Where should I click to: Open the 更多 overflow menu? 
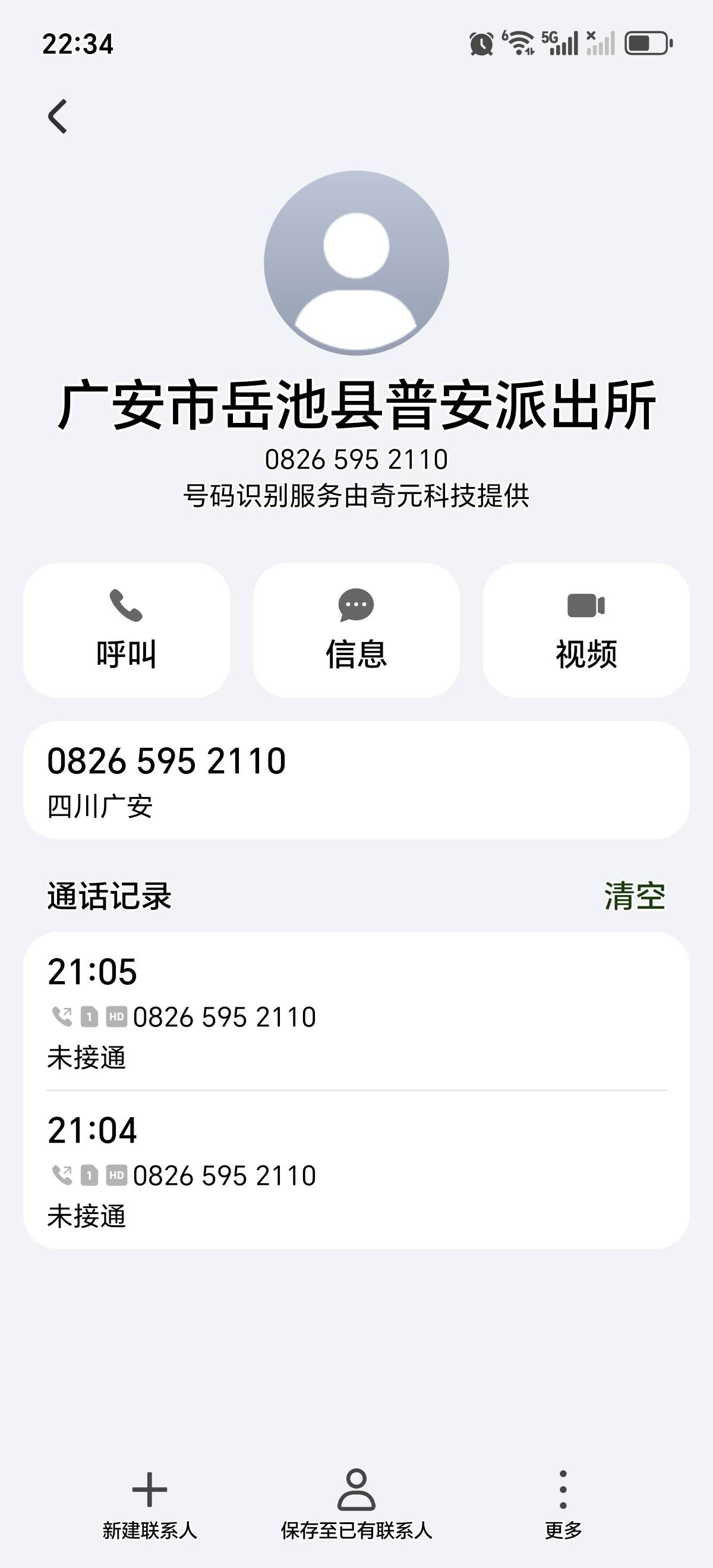point(563,1504)
